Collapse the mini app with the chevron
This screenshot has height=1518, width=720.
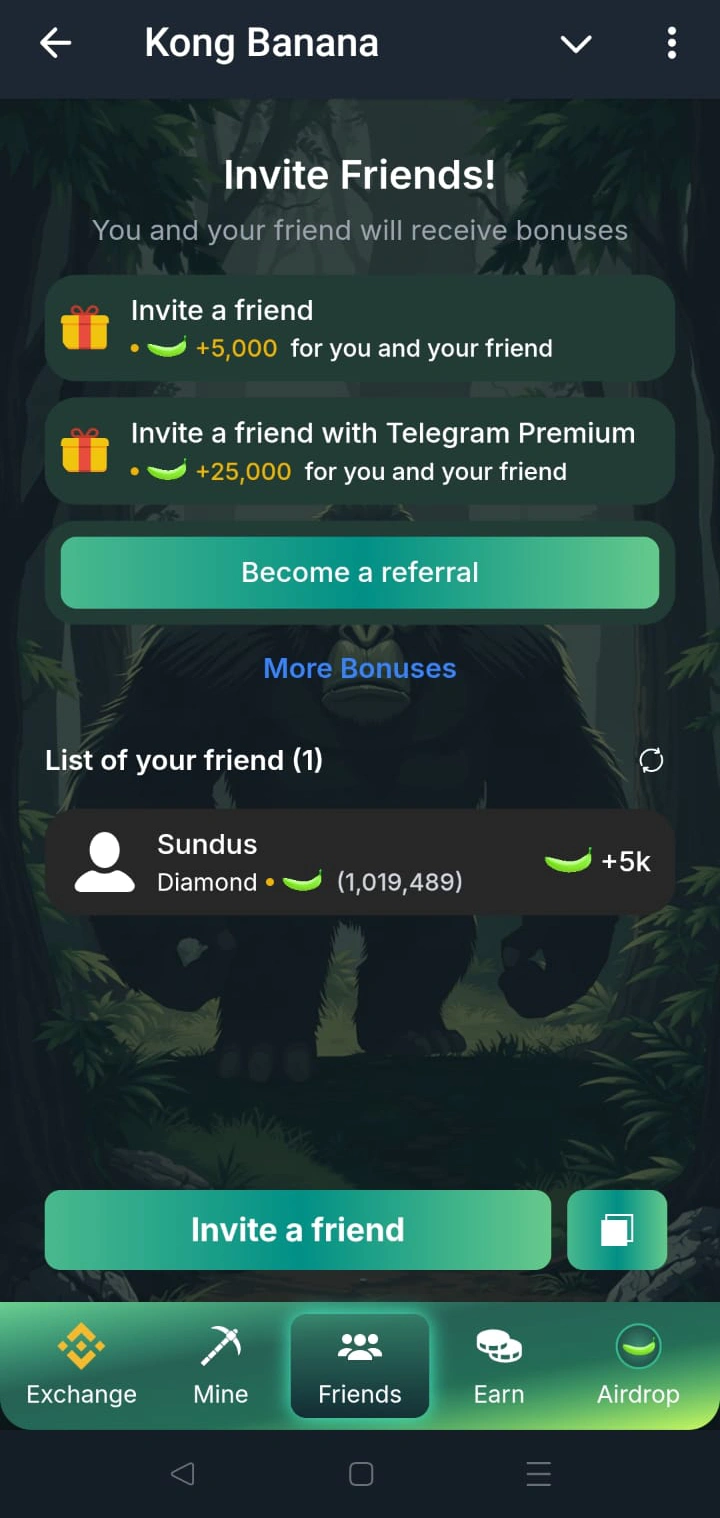point(576,44)
